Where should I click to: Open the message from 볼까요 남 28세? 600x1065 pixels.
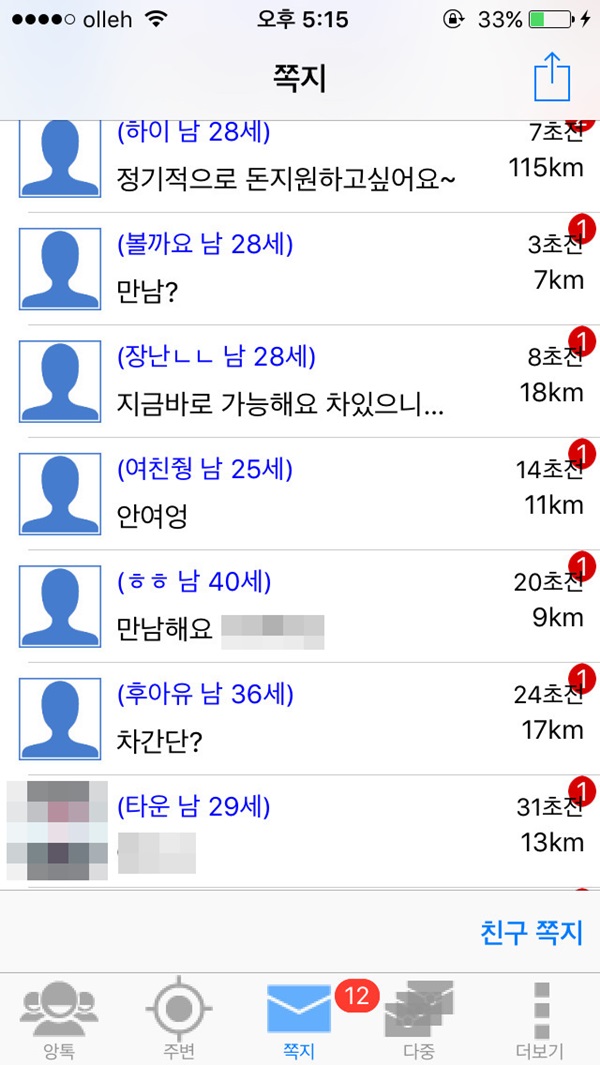300,269
